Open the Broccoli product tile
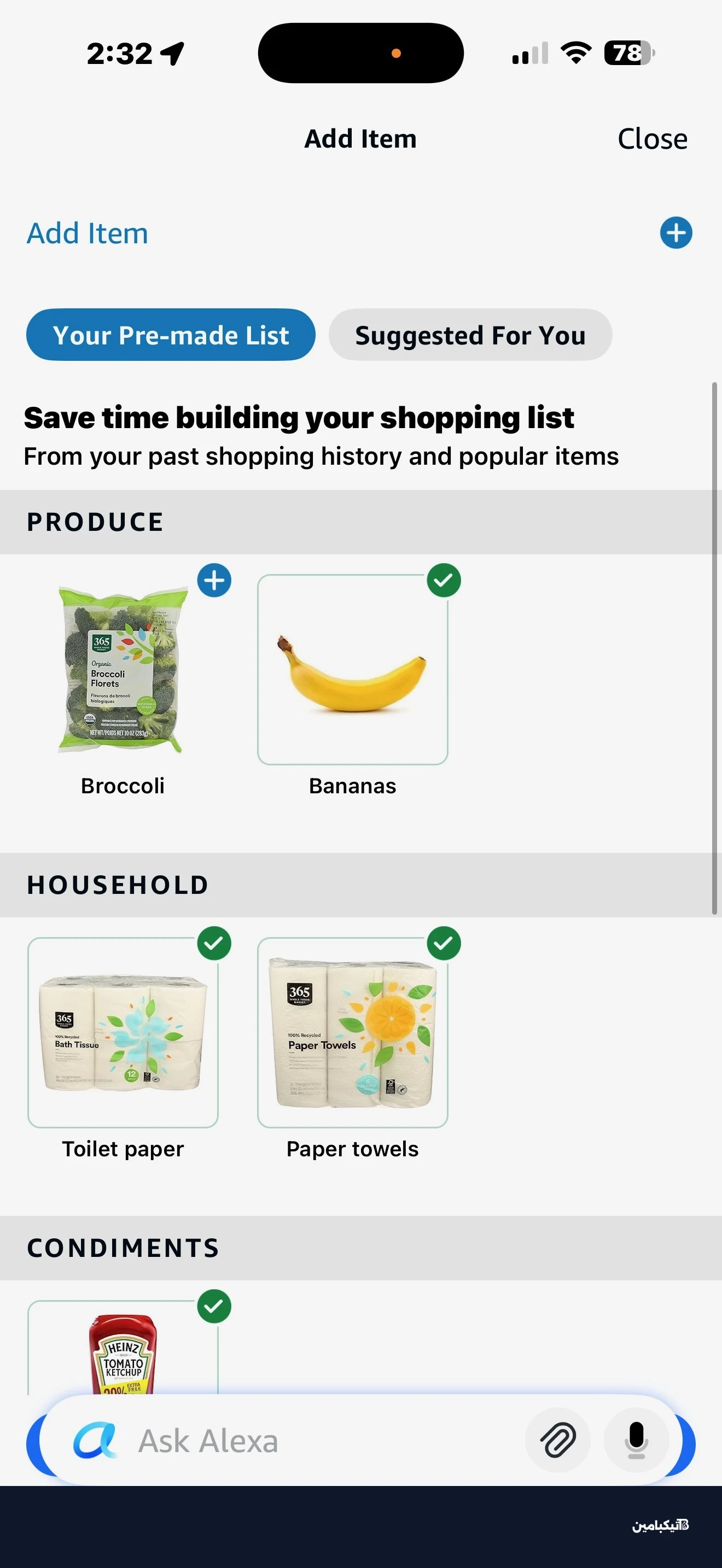 123,670
